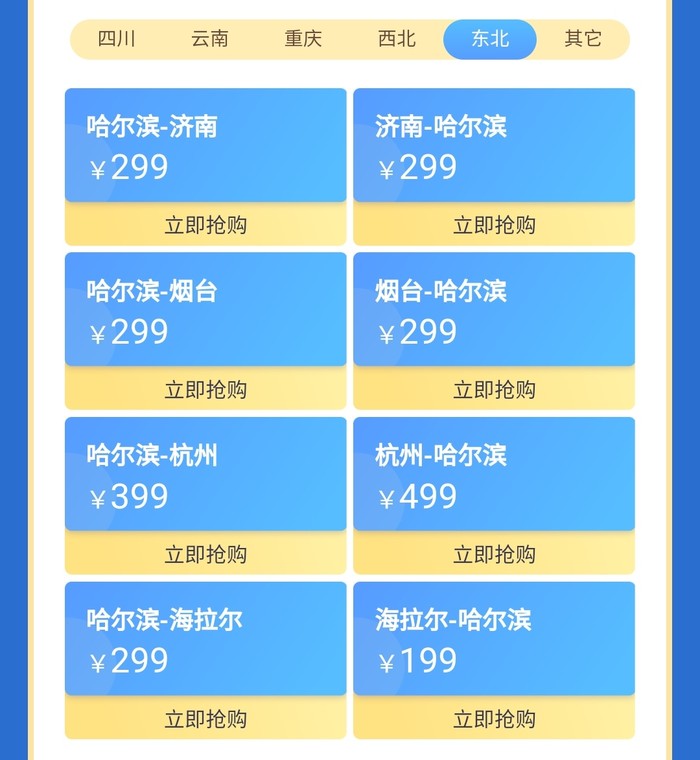Select the 东北 tab

click(490, 40)
